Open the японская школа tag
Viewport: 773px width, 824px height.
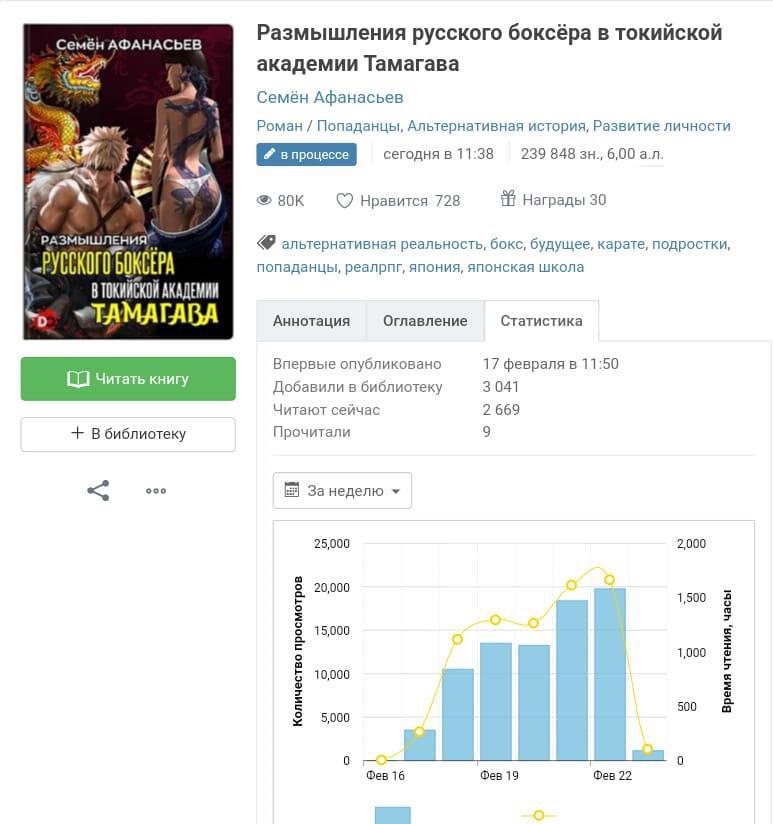(526, 267)
